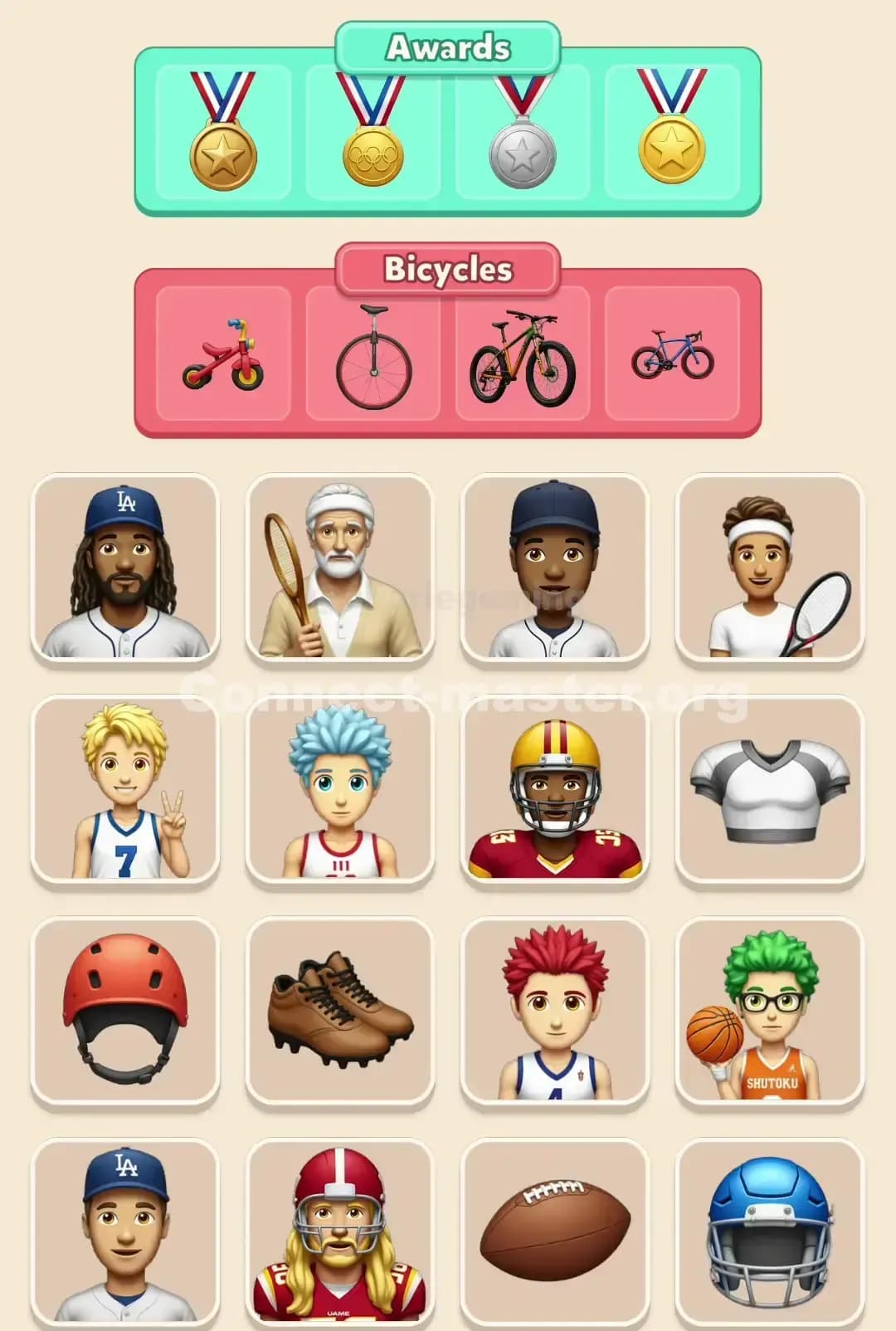Select the red cycling helmet tile
This screenshot has width=896, height=1331.
pos(124,1011)
